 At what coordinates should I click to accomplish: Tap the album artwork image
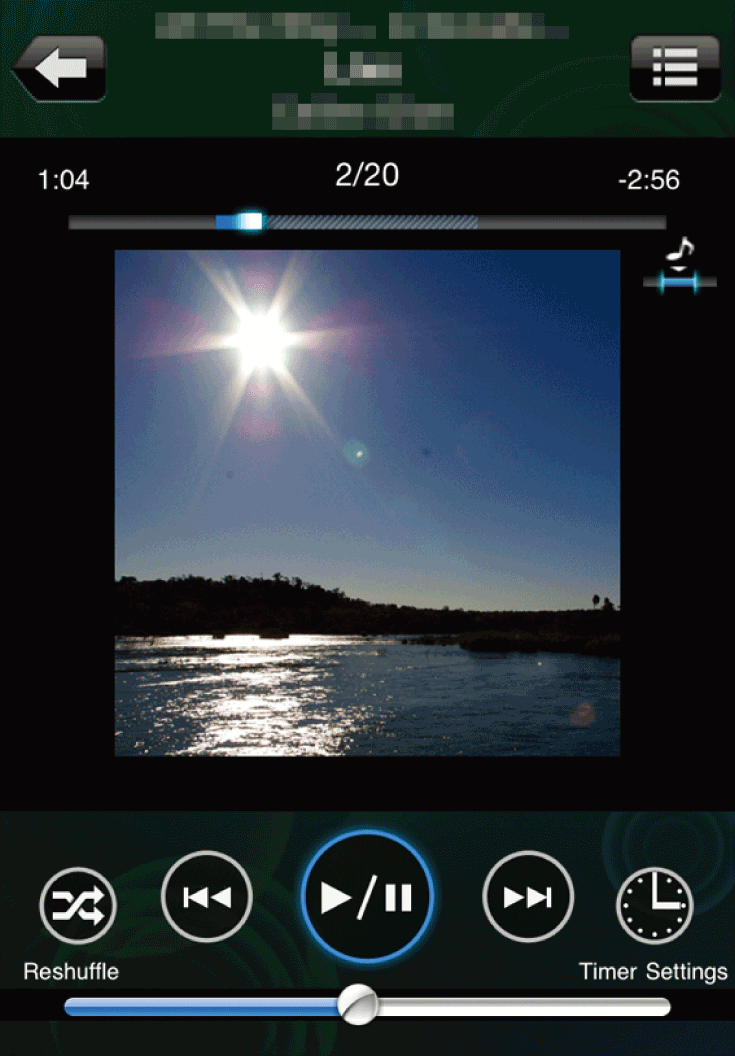(367, 503)
